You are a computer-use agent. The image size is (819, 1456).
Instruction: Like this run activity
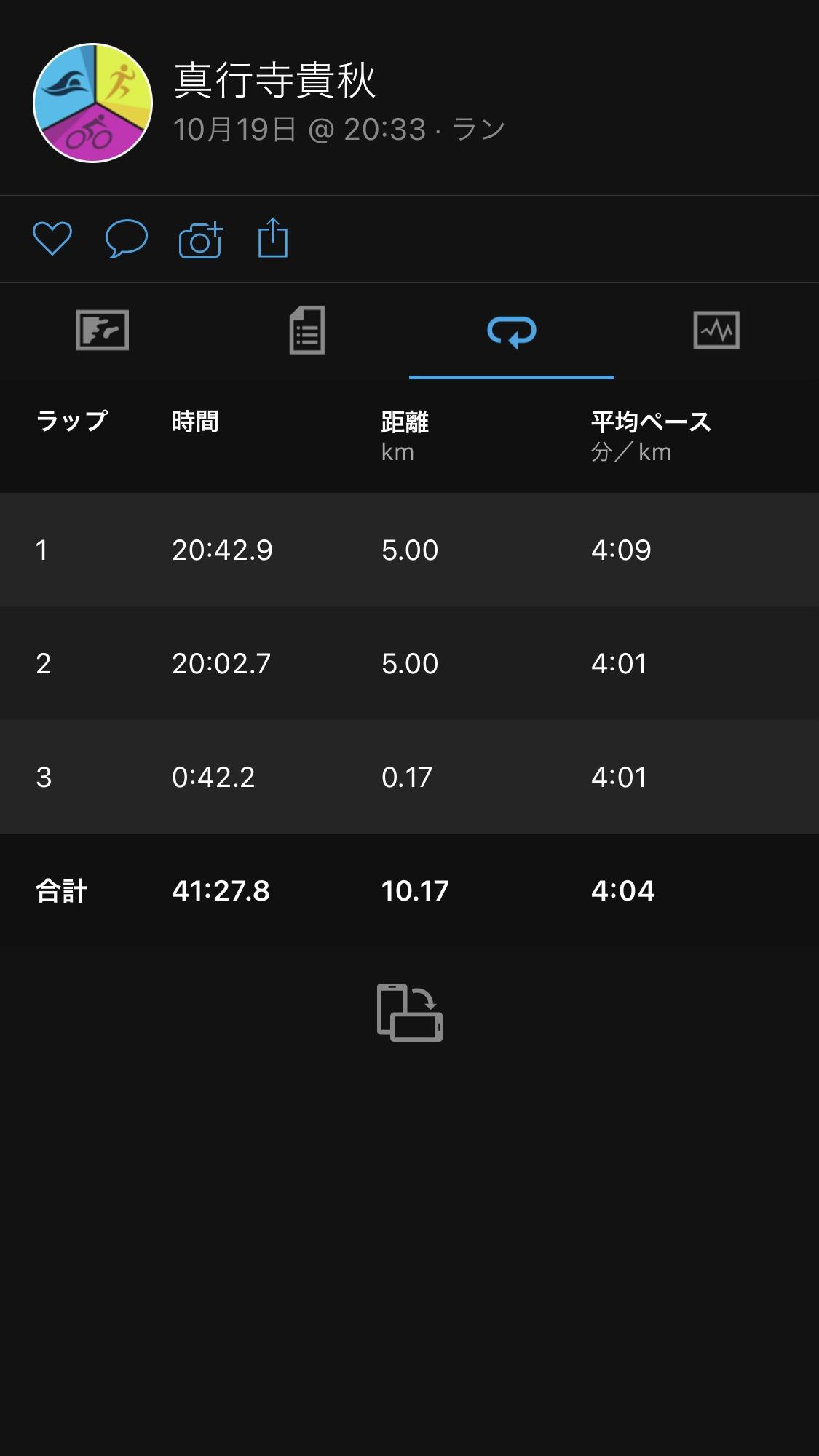click(52, 239)
